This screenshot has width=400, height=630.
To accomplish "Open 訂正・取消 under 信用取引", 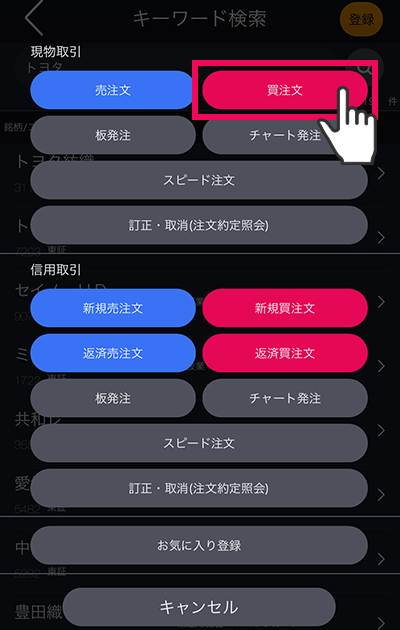I will [x=199, y=488].
